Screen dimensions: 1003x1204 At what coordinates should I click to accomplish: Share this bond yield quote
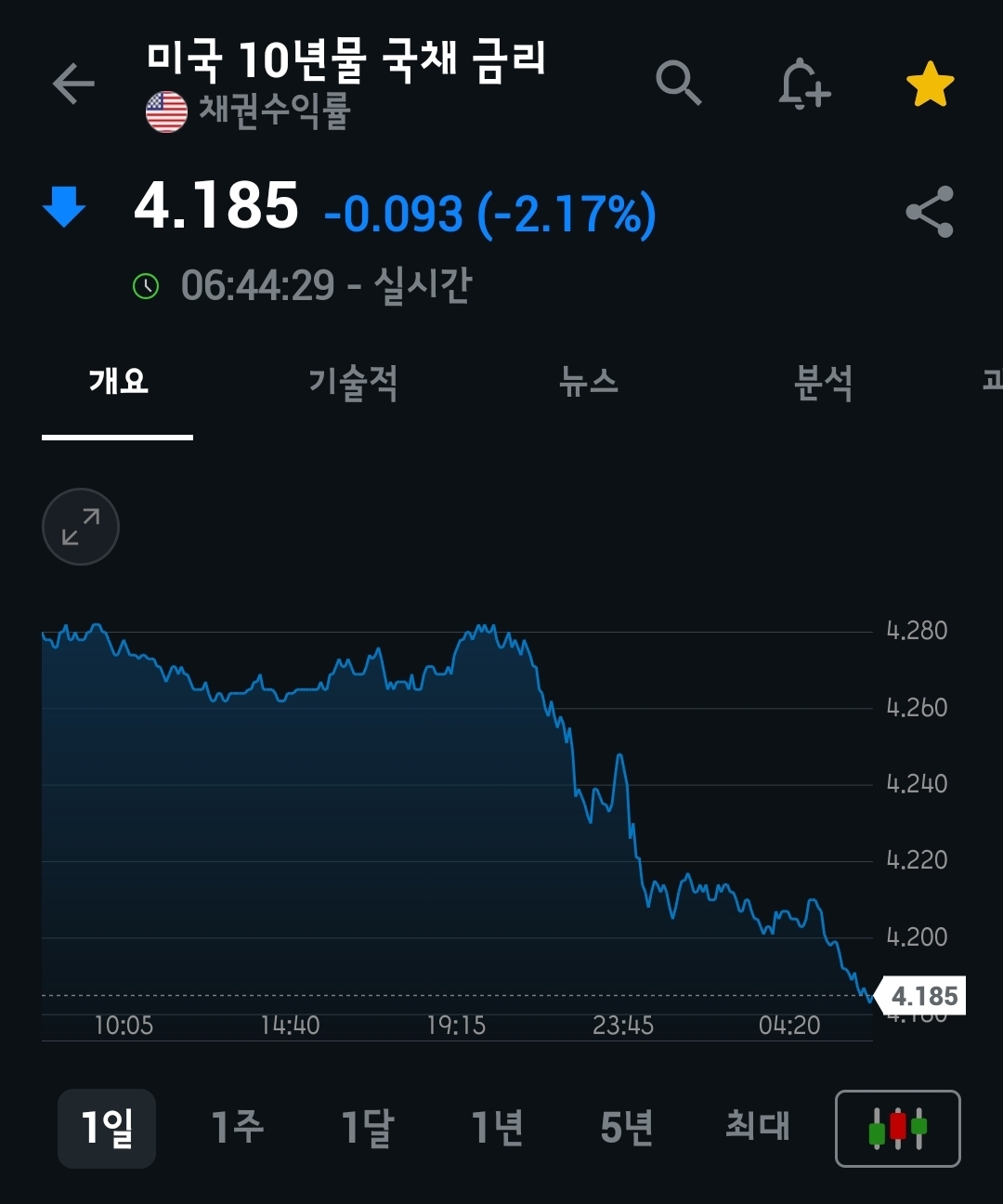point(930,212)
